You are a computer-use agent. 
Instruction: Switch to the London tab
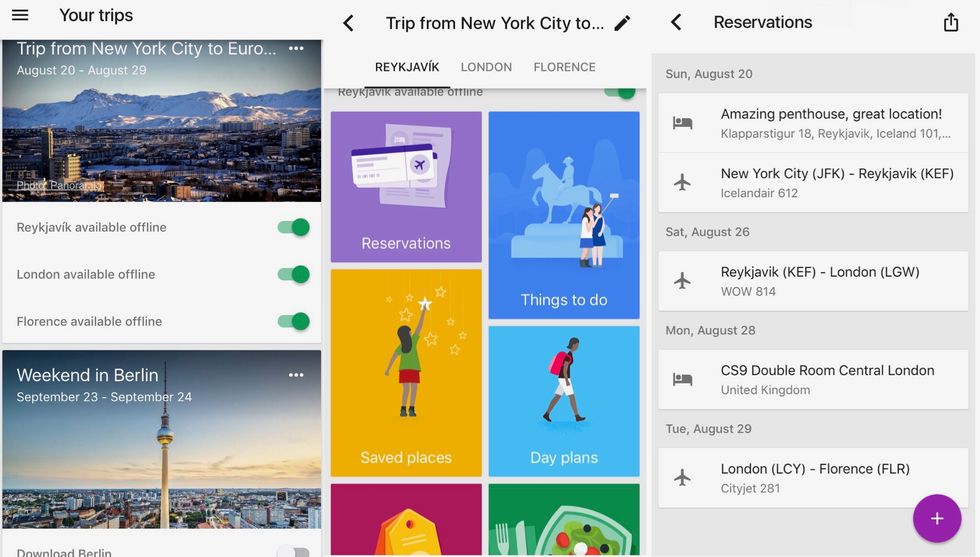click(x=486, y=67)
